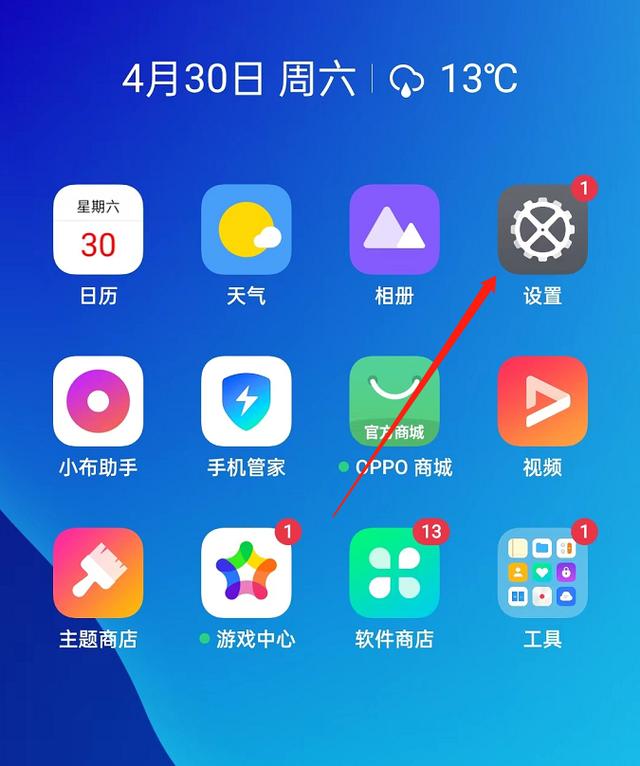This screenshot has height=766, width=640.
Task: Open 主题商店 theme store
Action: tap(98, 573)
